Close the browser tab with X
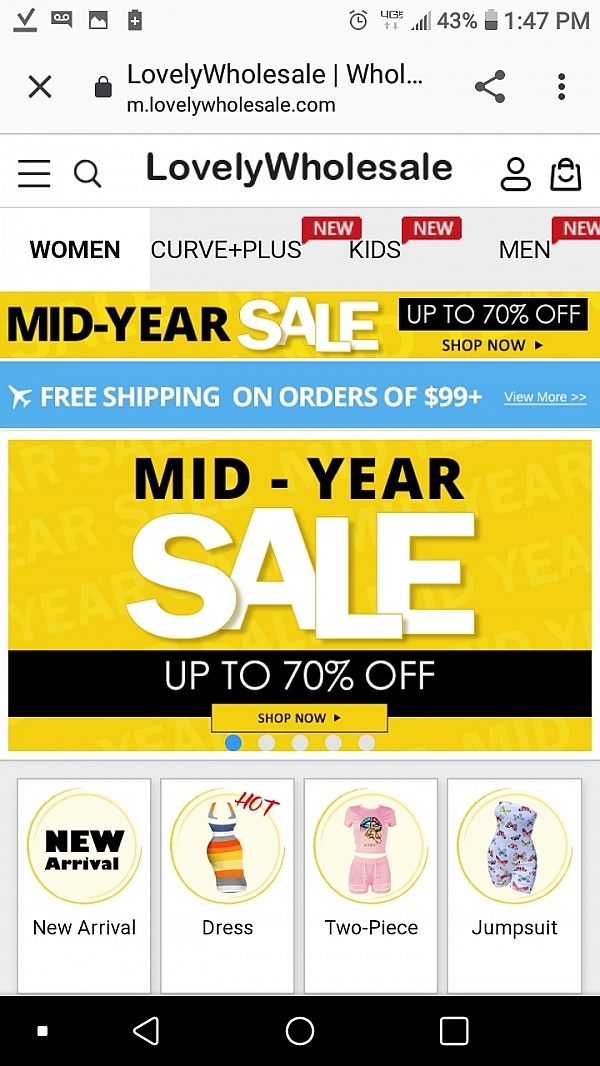Image resolution: width=600 pixels, height=1066 pixels. point(40,87)
